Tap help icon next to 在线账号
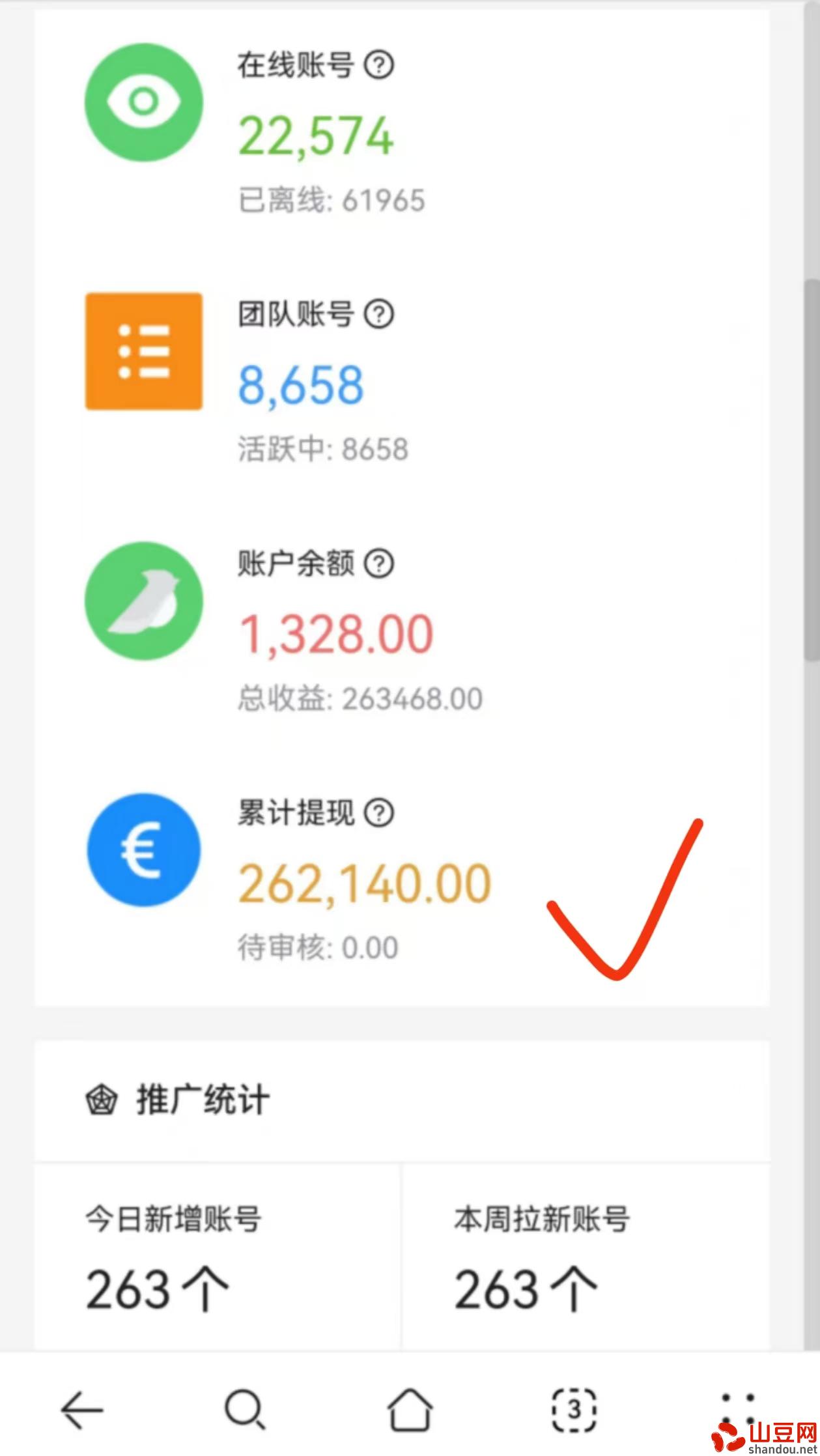 click(378, 65)
